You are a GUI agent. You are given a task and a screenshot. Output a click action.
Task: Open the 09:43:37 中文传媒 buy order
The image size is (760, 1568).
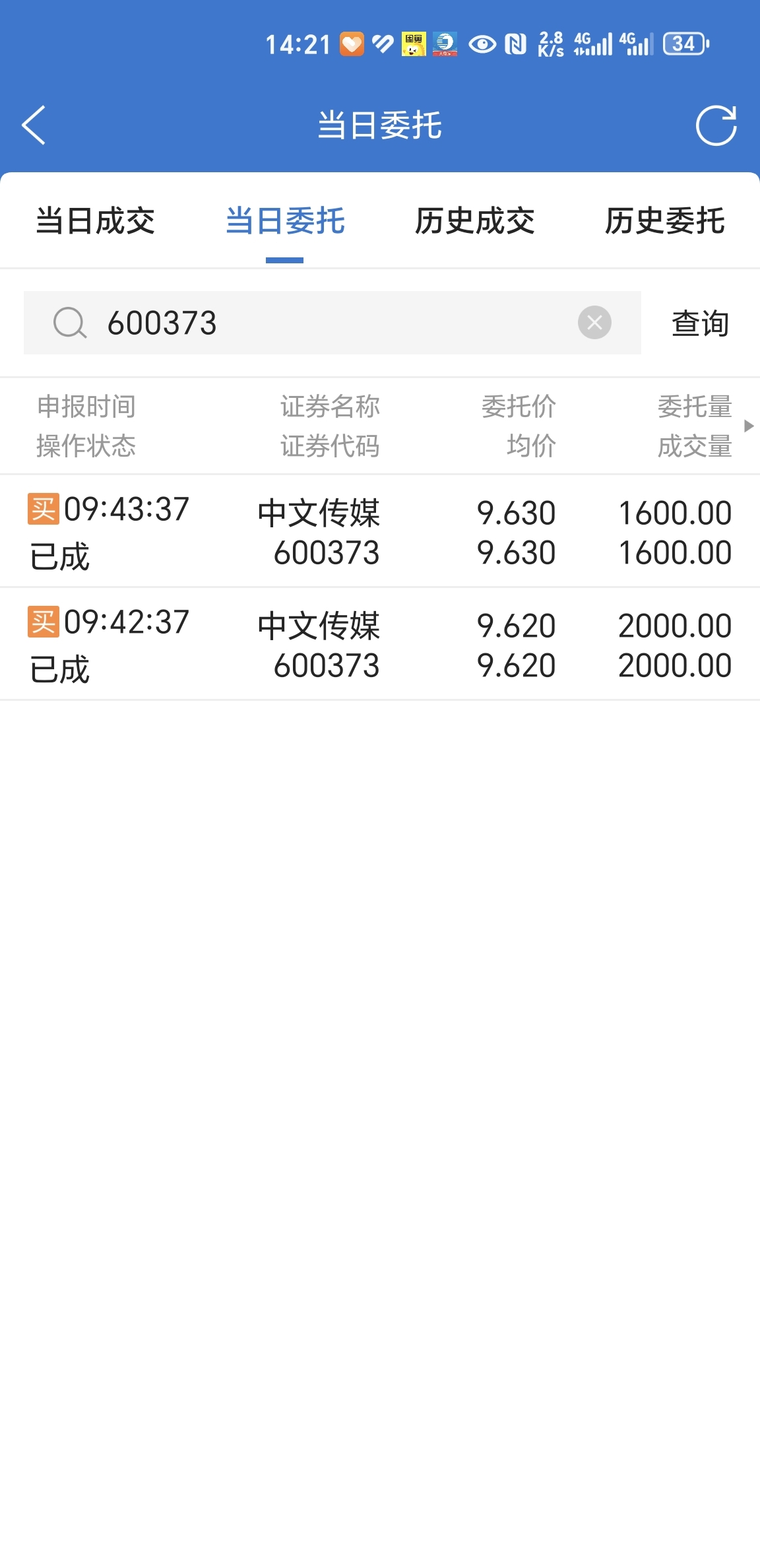point(380,531)
